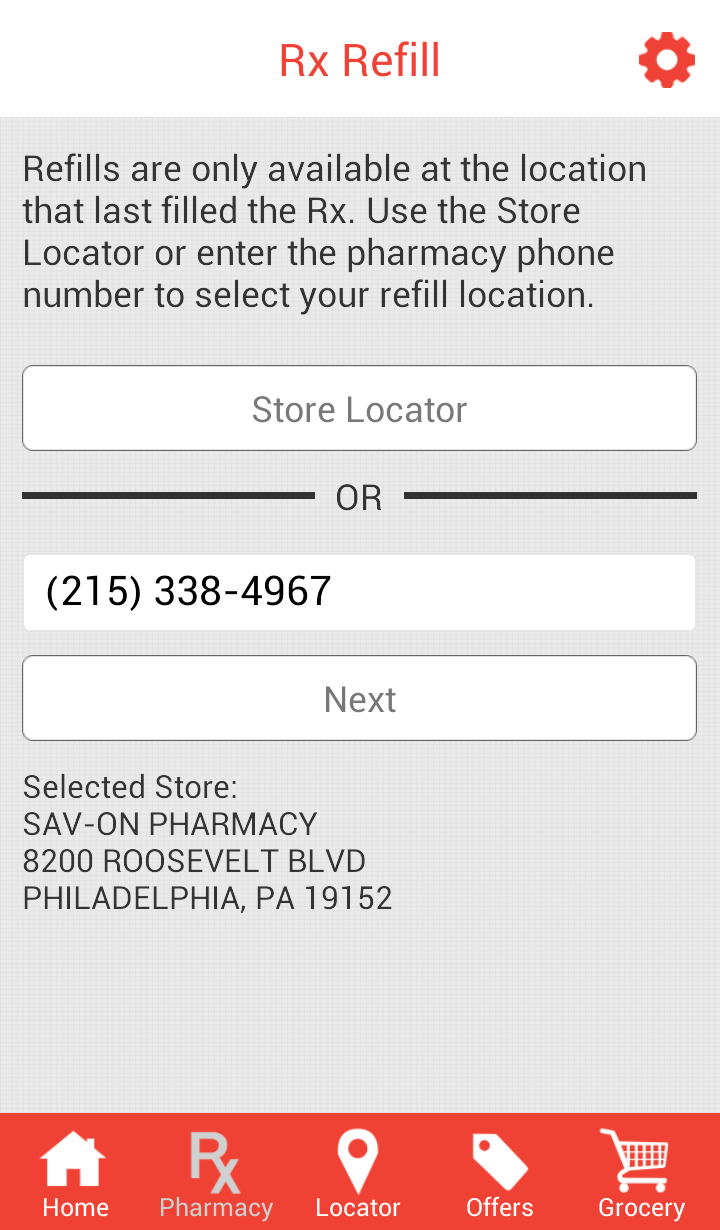This screenshot has height=1230, width=720.
Task: Go to the Home tab
Action: coord(74,1173)
